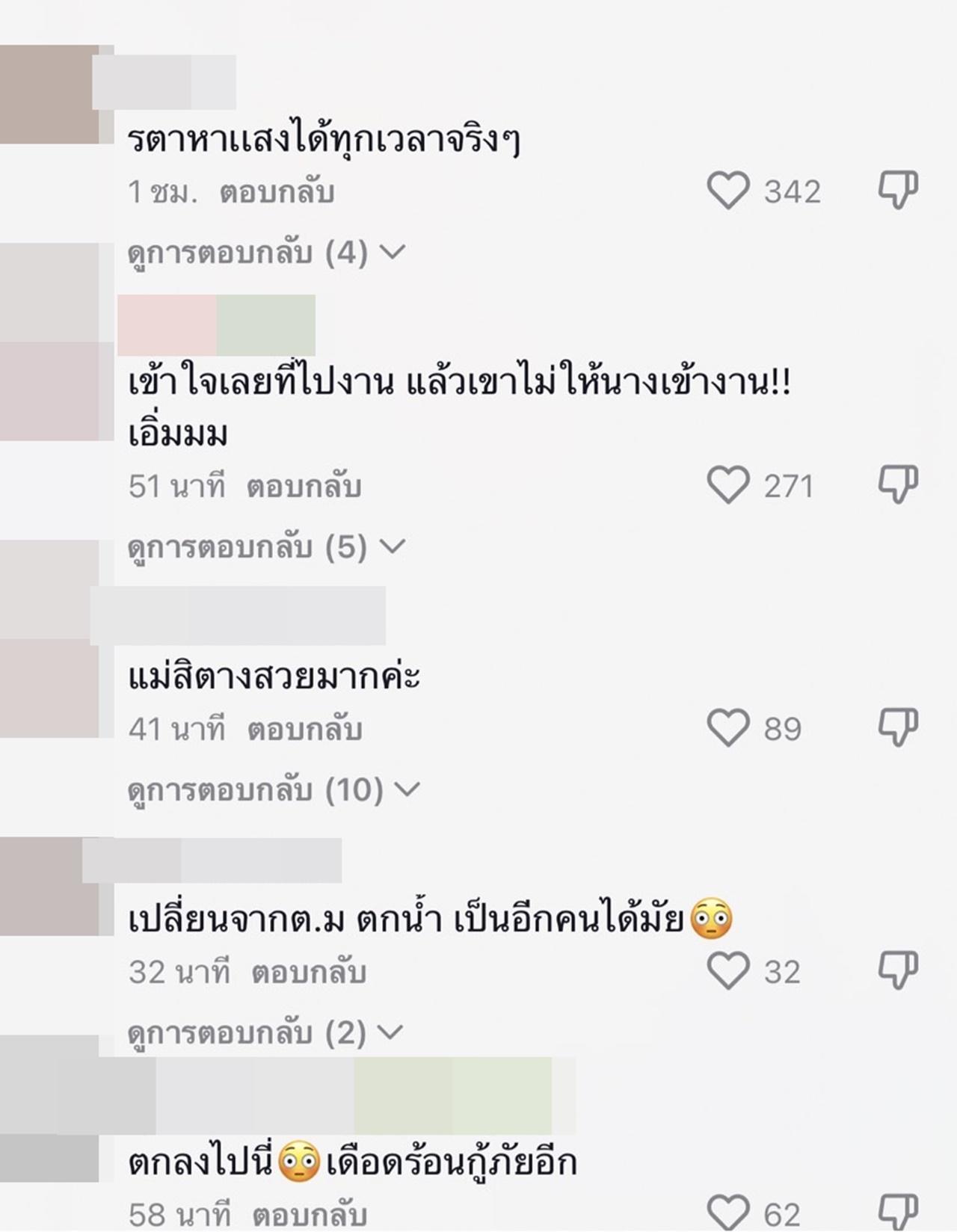Reply to the แม่สิตางสวยมากค่ะ comment

coord(305,730)
